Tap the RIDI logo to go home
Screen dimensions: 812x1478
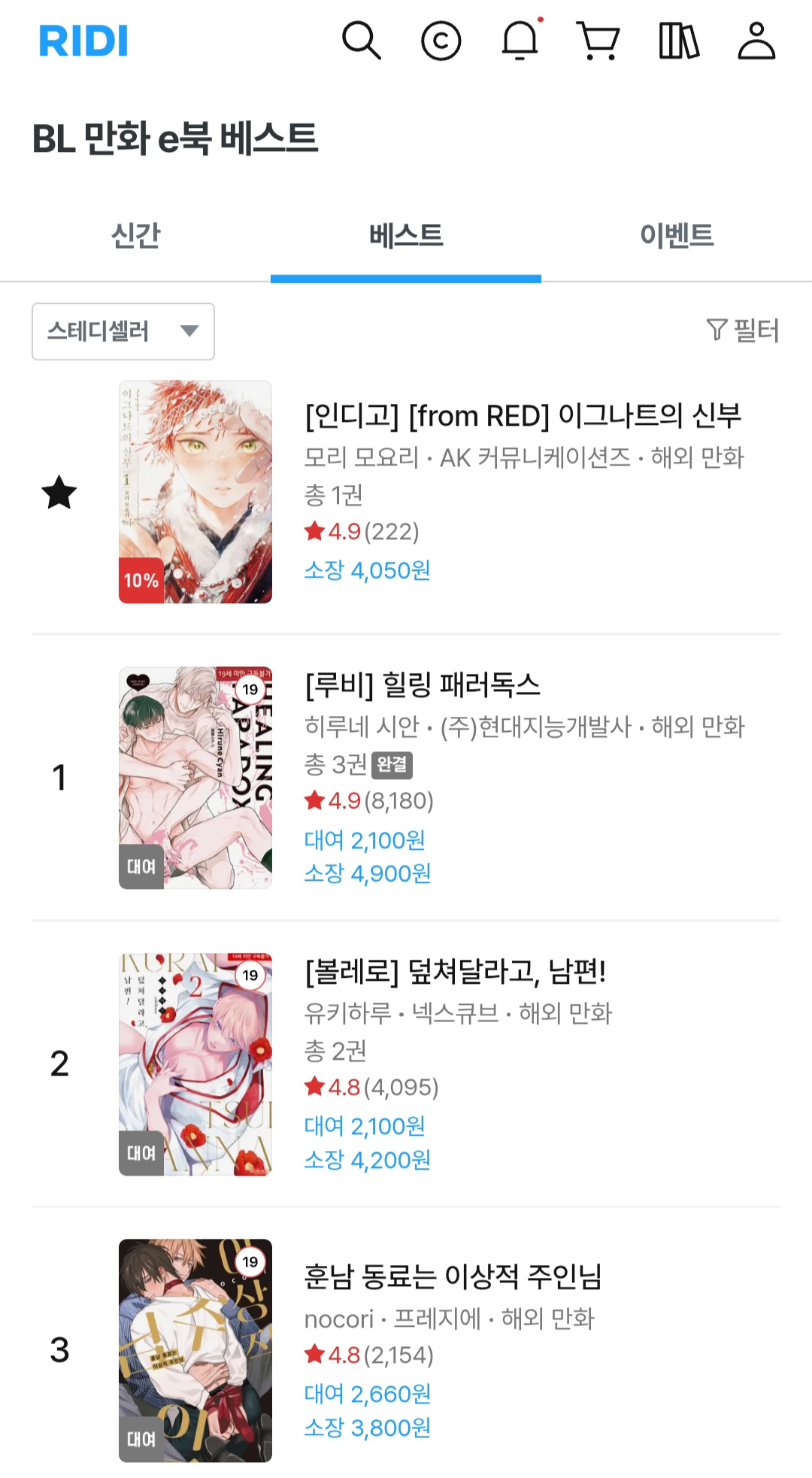(x=83, y=41)
